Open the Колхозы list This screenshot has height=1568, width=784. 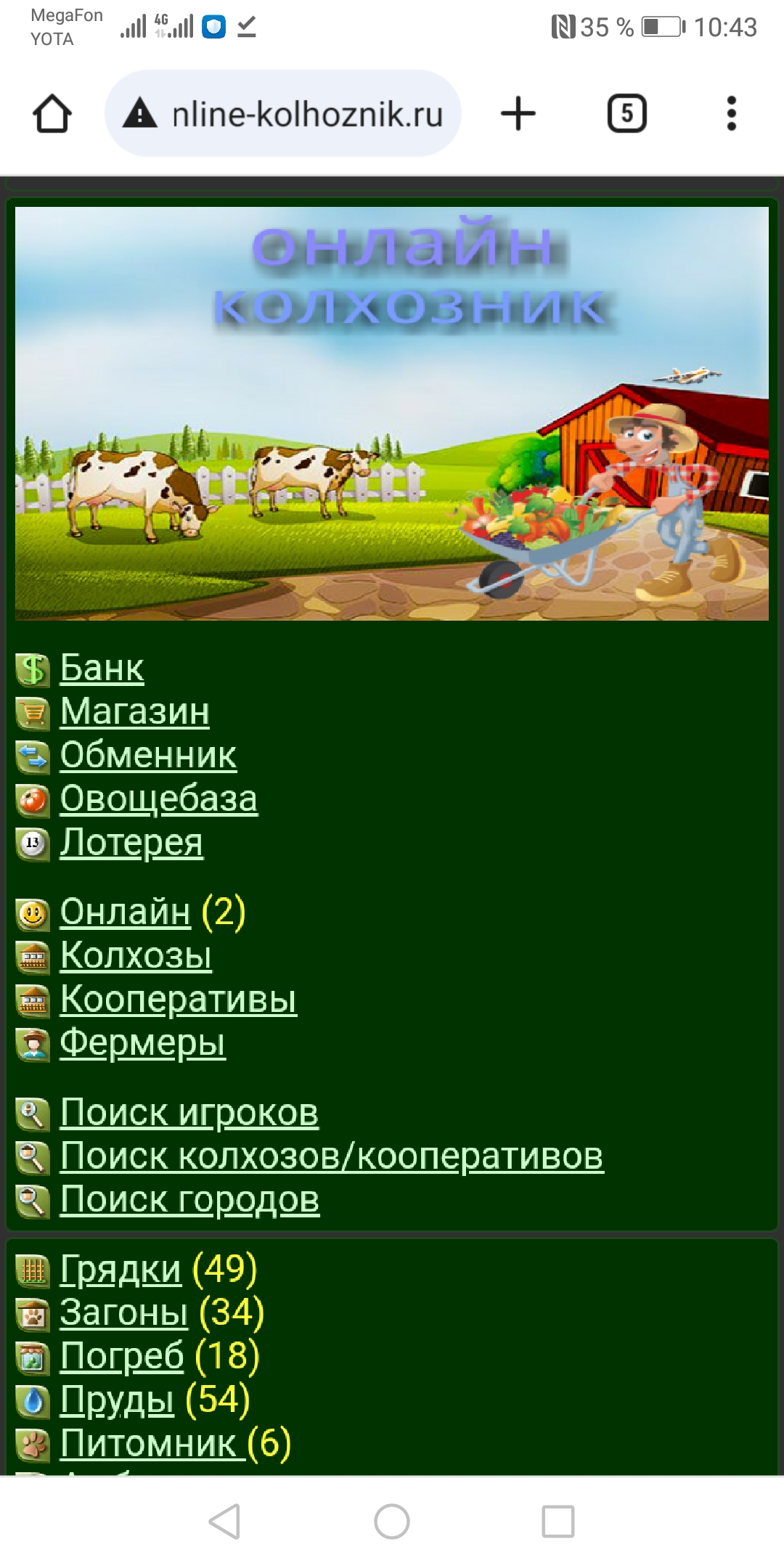[136, 956]
